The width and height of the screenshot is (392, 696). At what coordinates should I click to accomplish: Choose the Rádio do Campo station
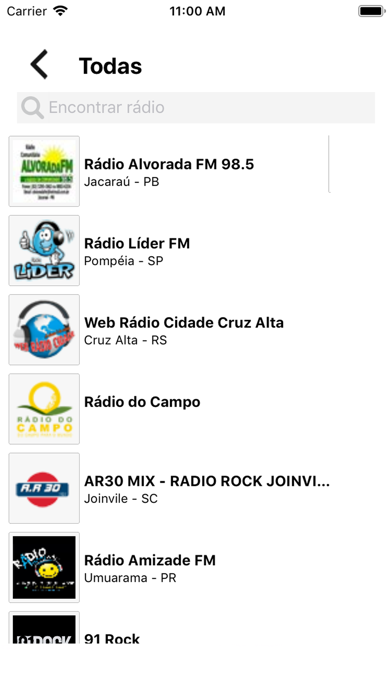tap(196, 409)
